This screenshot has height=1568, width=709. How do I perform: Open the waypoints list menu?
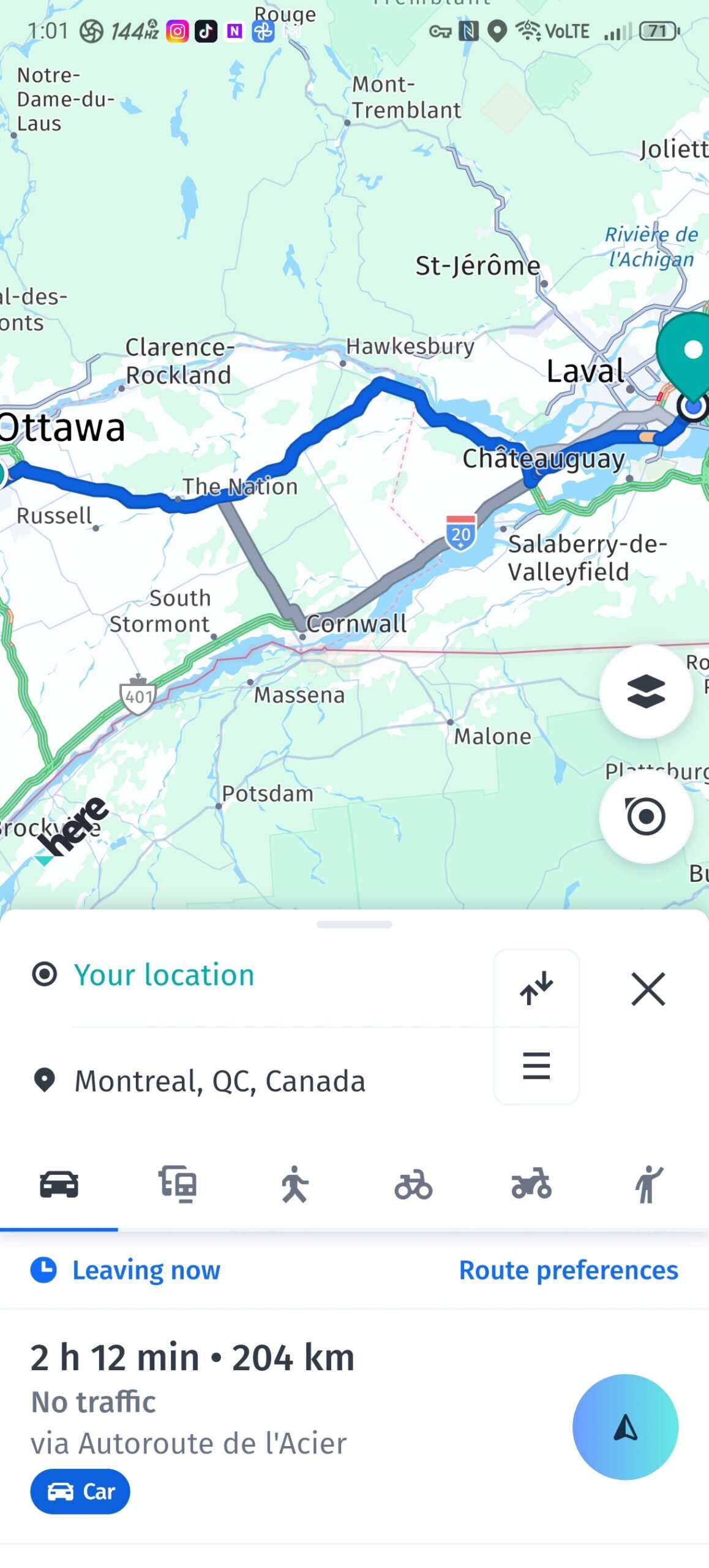[536, 1066]
